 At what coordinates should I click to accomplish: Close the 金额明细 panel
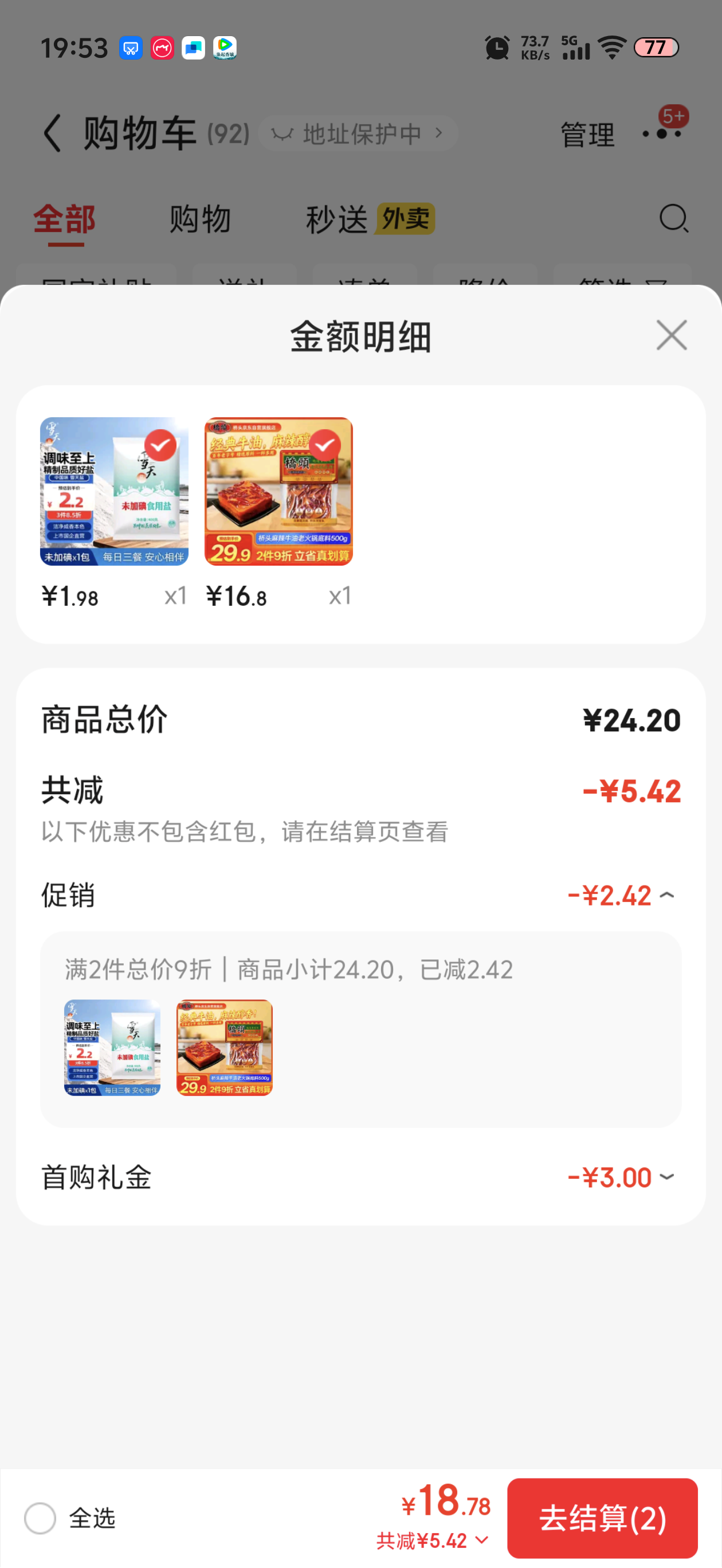[671, 335]
